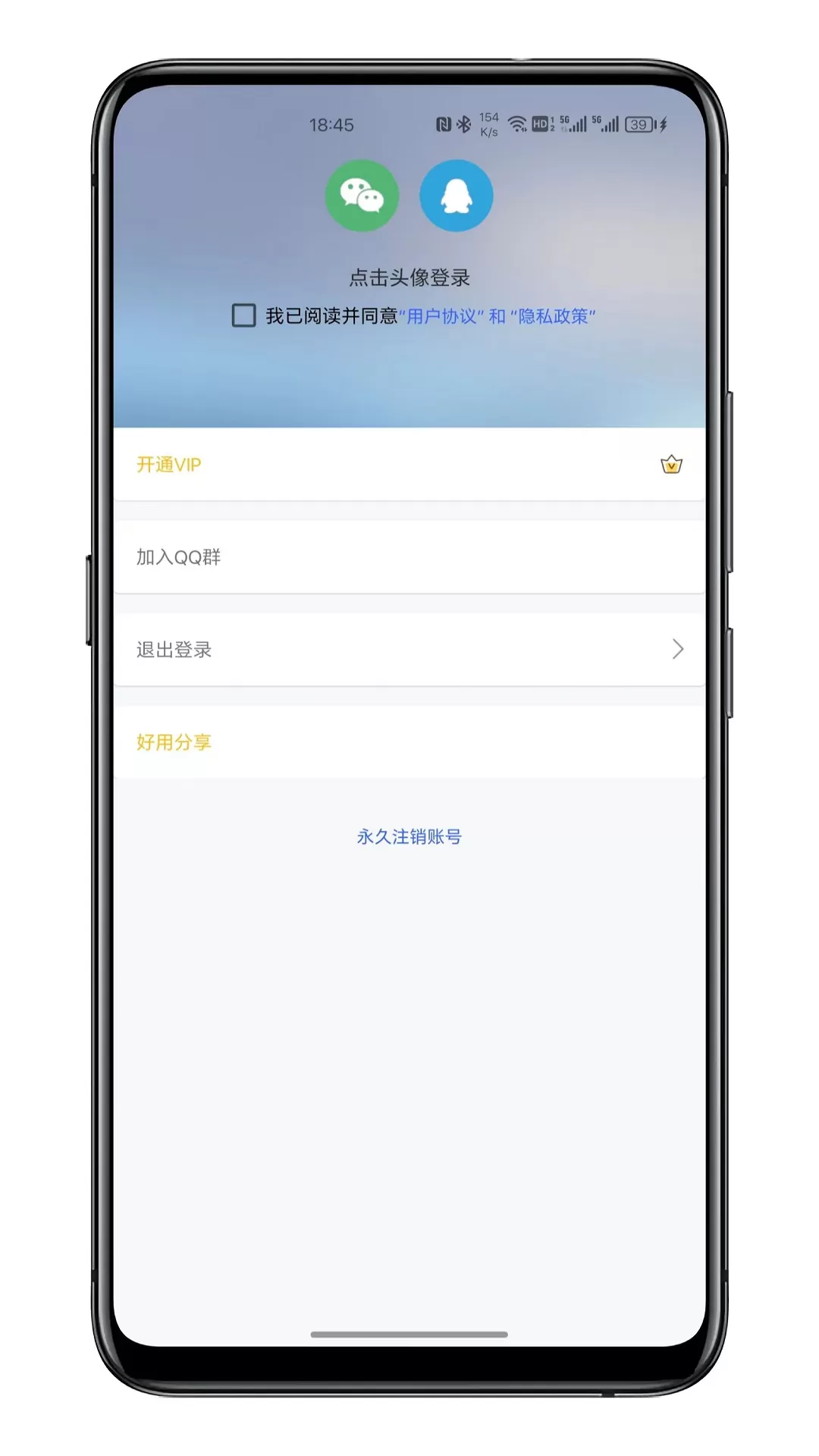Tap 加入QQ群 row
Image resolution: width=819 pixels, height=1456 pixels.
pos(409,557)
